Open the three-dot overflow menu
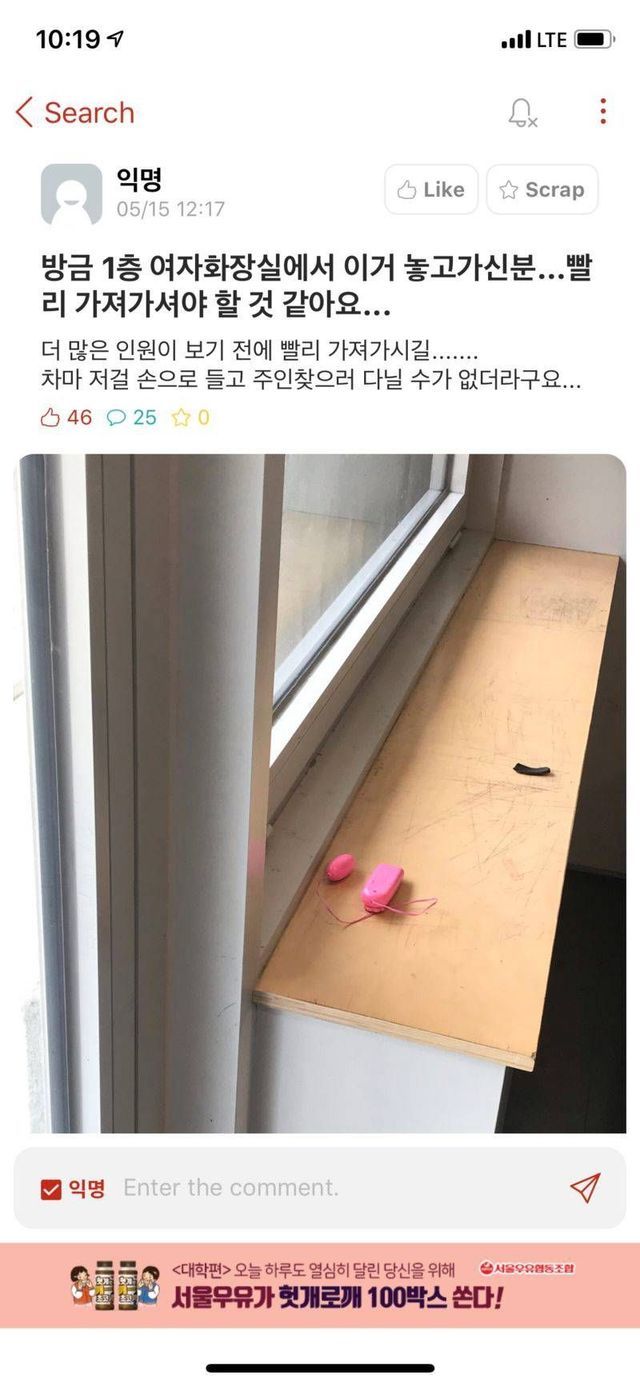This screenshot has width=640, height=1386. [602, 111]
